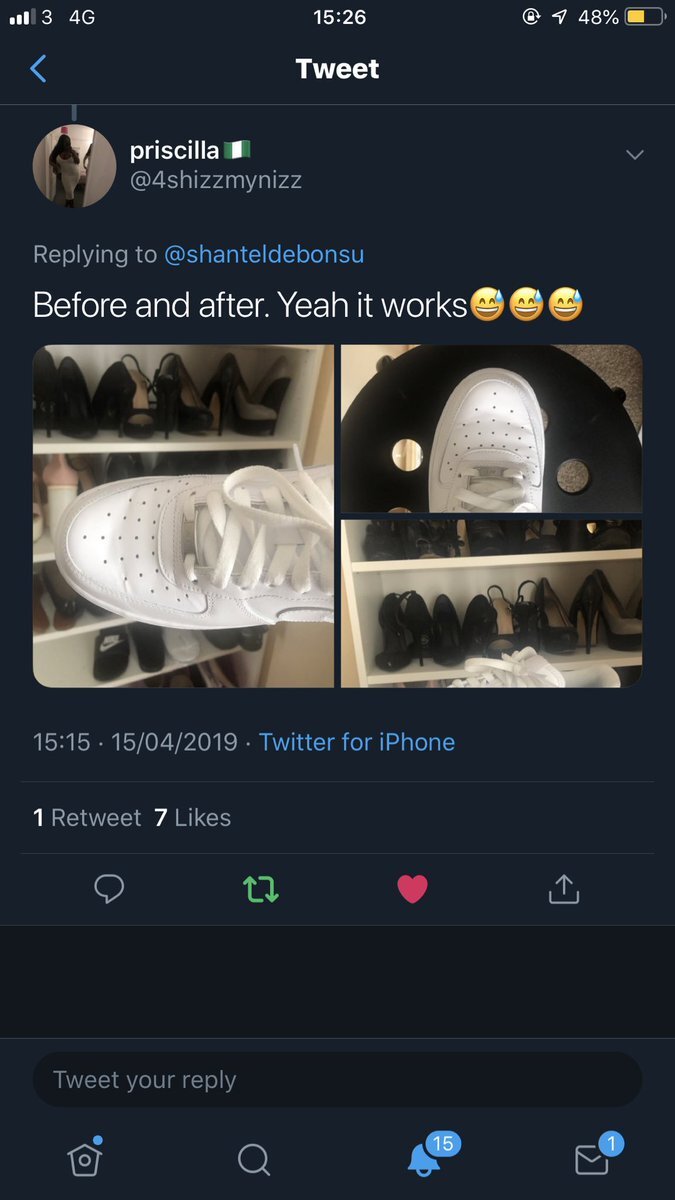This screenshot has width=675, height=1200.
Task: Open direct messages envelope tab
Action: click(592, 1159)
